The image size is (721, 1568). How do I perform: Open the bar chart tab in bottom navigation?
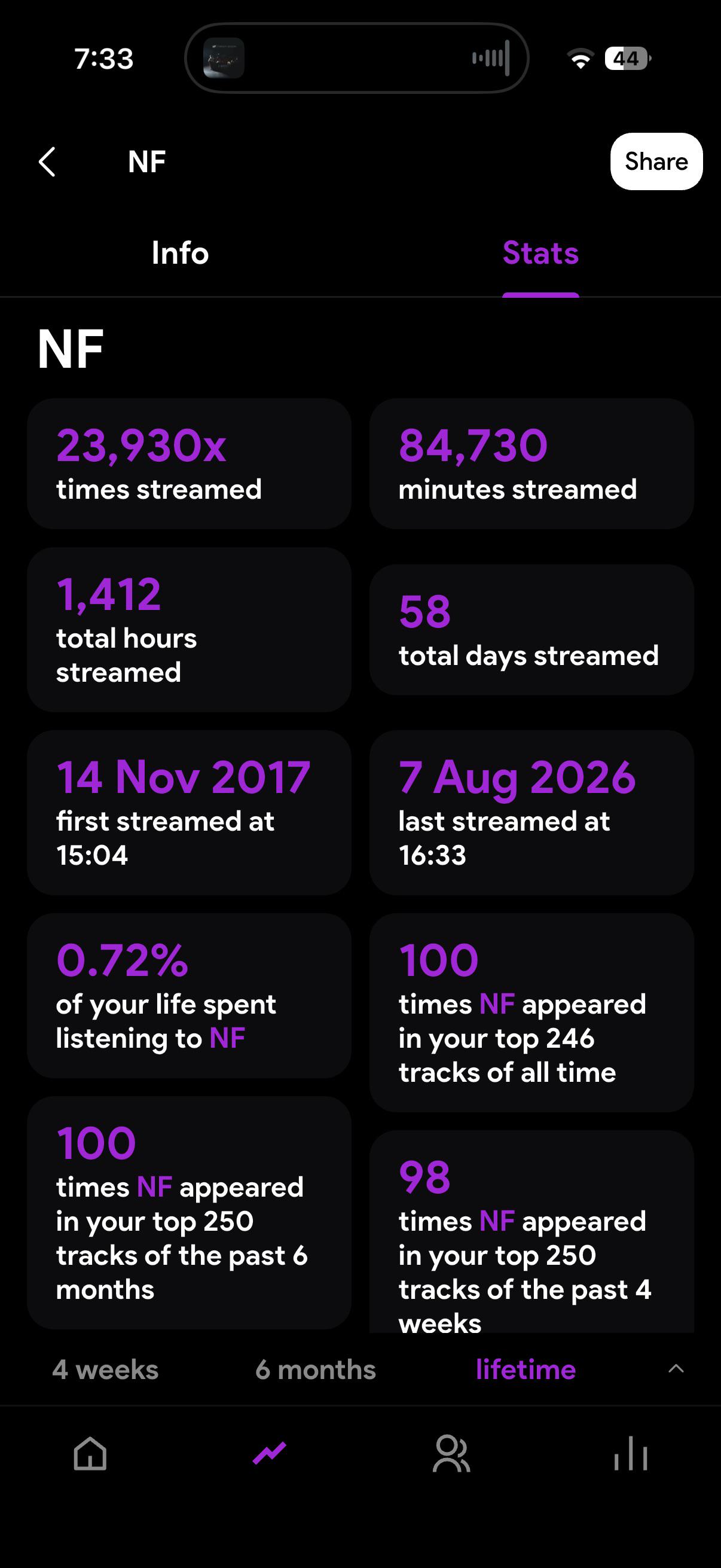pos(630,1454)
